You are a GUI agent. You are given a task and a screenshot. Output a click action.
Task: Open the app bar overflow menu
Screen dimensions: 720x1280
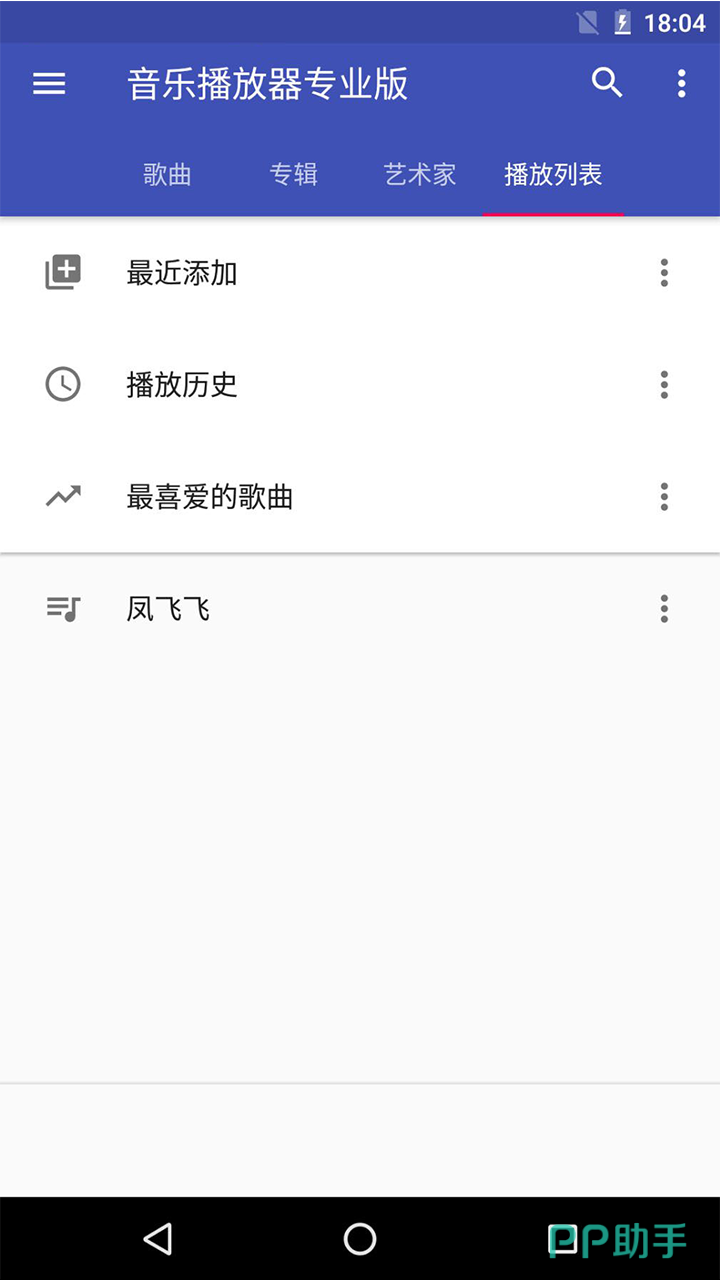point(682,83)
